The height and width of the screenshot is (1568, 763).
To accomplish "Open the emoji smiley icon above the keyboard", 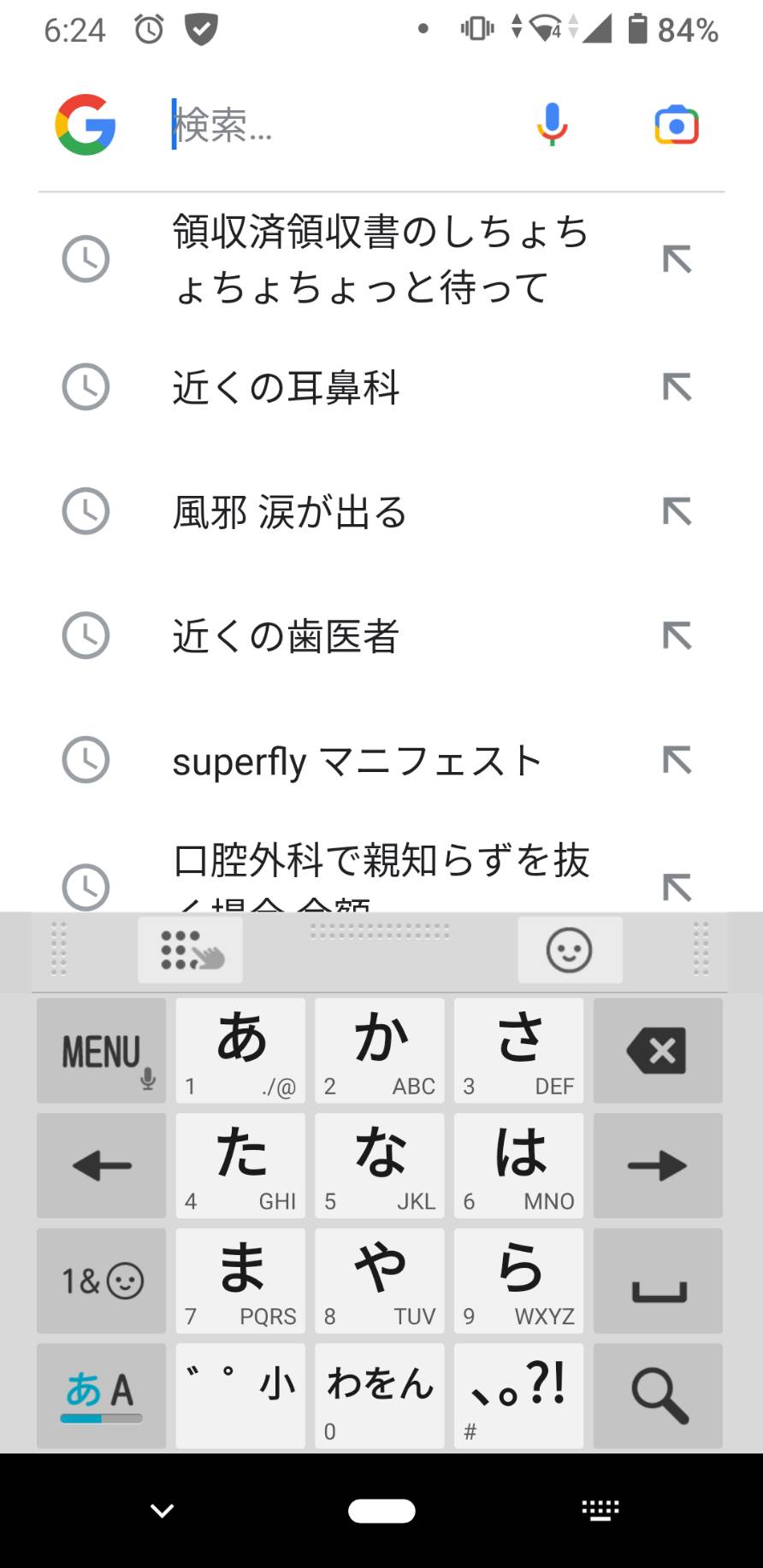I will (x=570, y=949).
